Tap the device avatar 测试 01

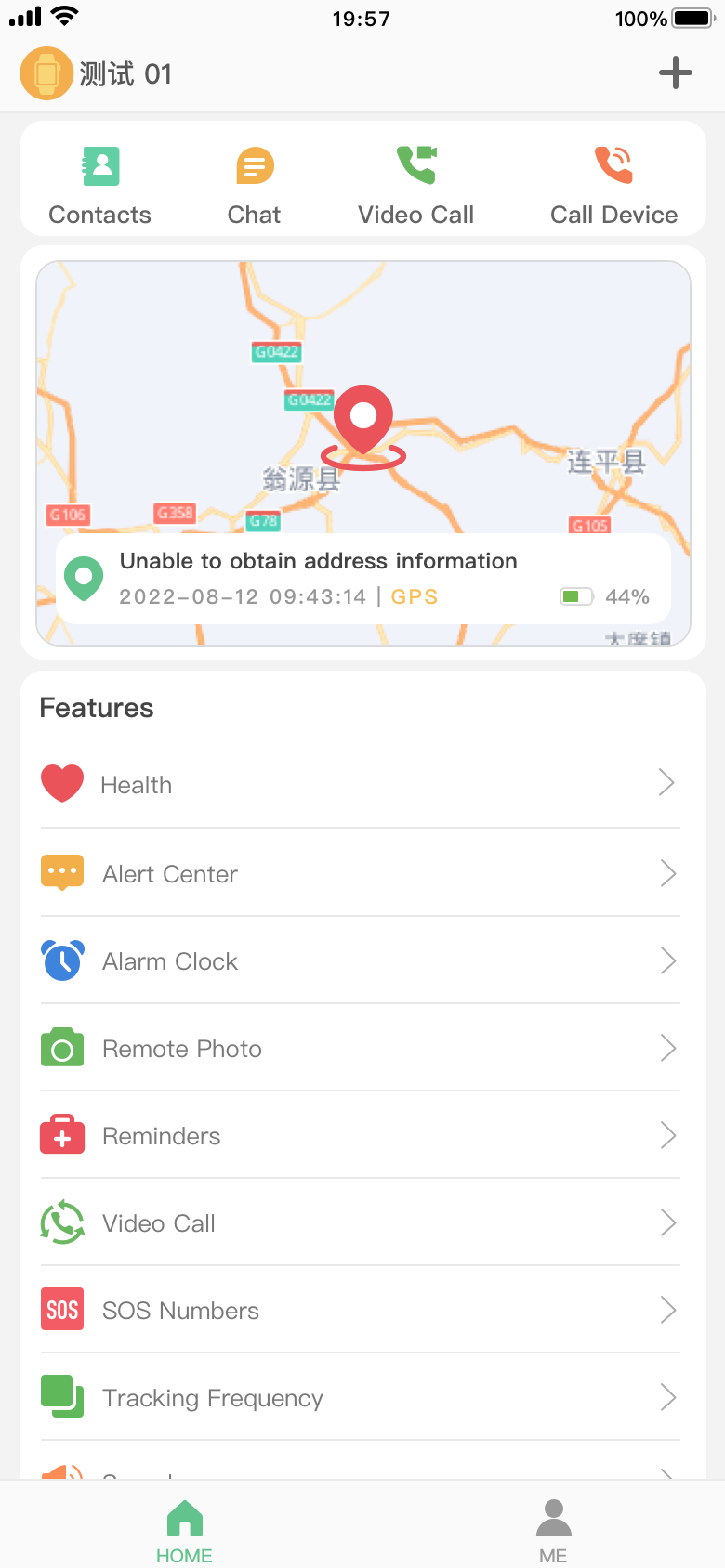tap(46, 73)
